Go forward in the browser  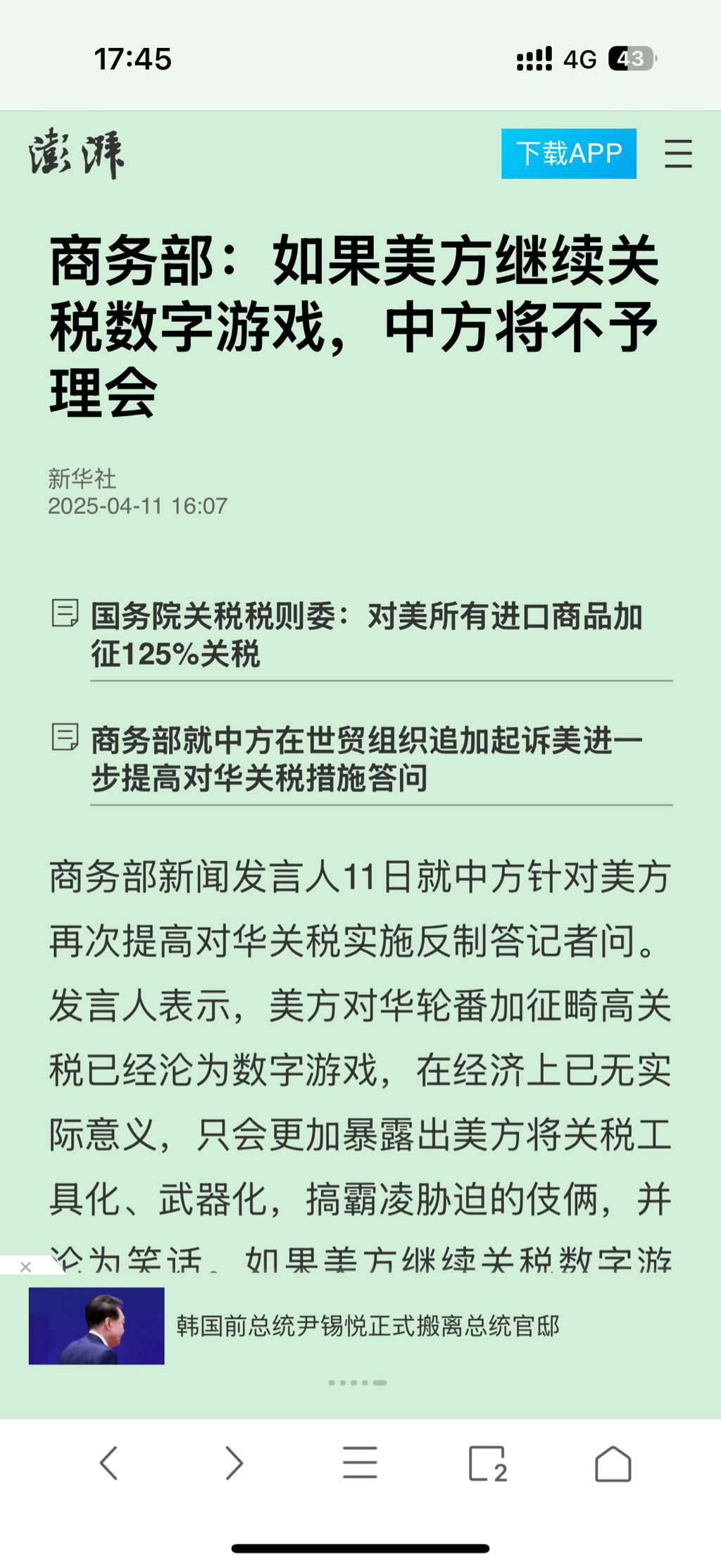click(234, 1463)
